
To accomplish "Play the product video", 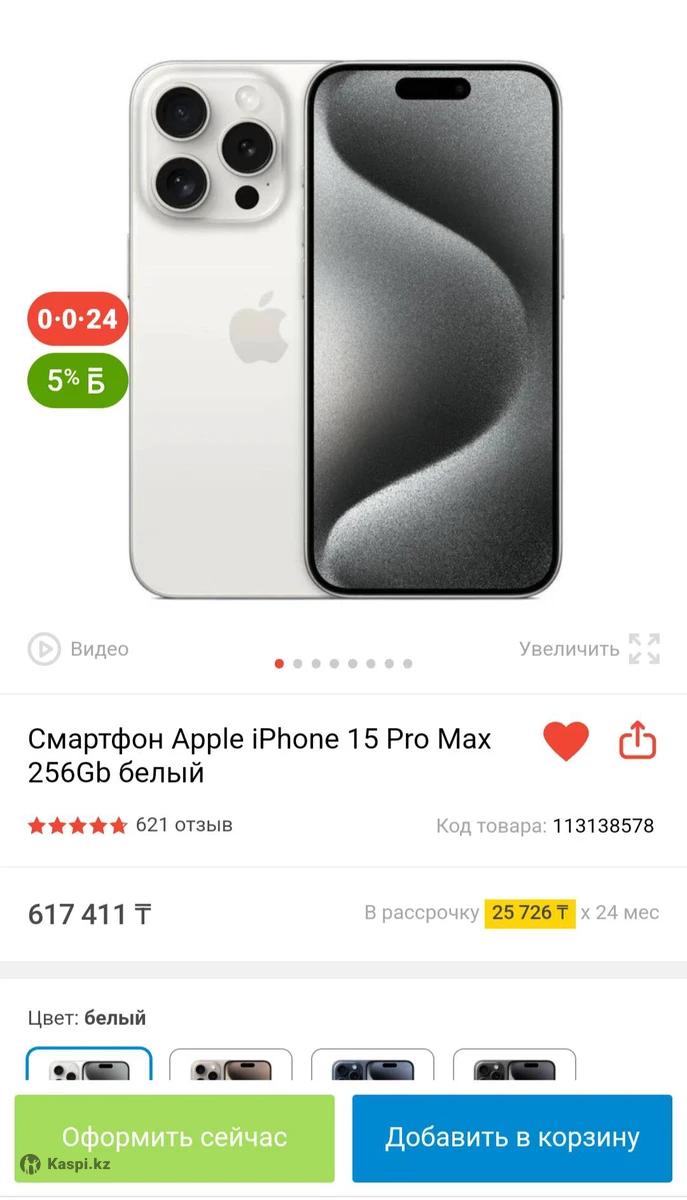I will (x=78, y=649).
